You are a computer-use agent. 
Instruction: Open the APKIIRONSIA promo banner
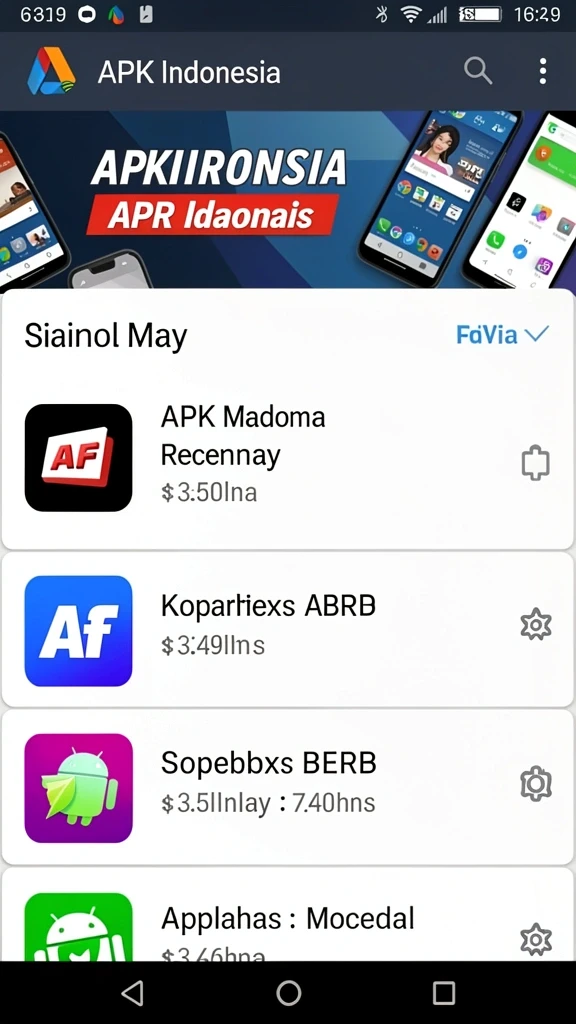pyautogui.click(x=288, y=199)
